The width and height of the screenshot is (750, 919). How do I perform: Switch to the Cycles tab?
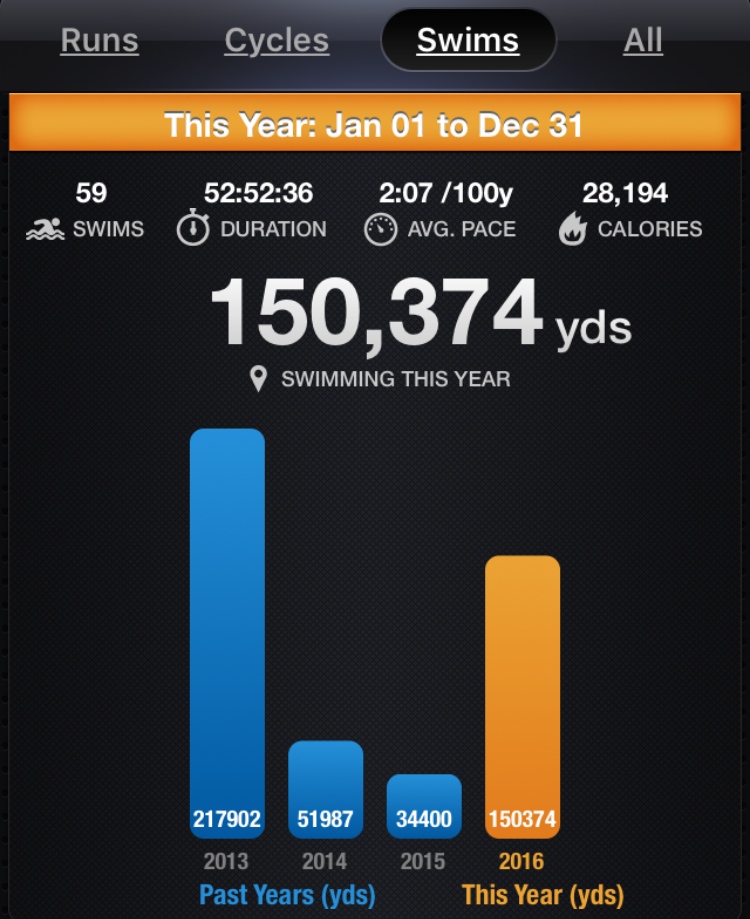[x=276, y=41]
